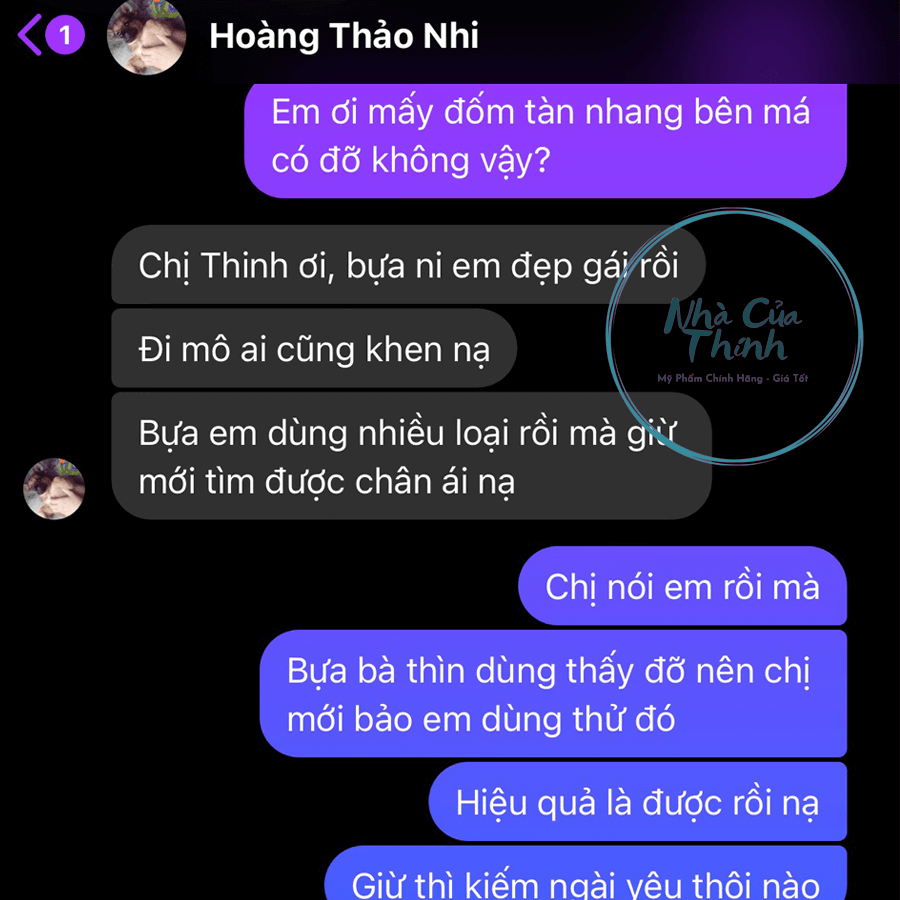Tap sender avatar beside the chân ái message
Image resolution: width=900 pixels, height=900 pixels.
coord(54,488)
